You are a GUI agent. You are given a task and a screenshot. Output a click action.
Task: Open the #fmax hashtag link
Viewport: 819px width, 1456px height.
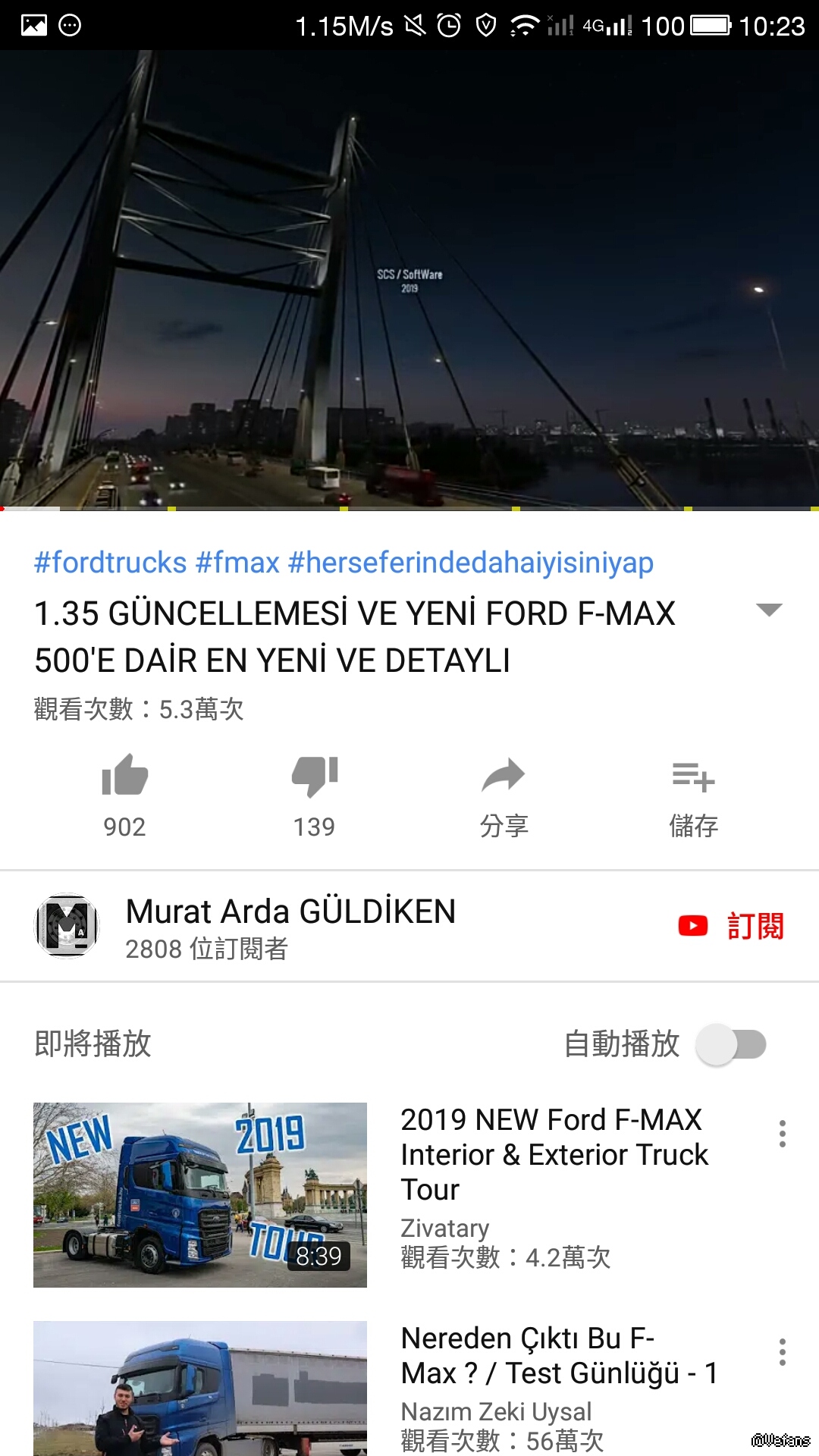click(237, 563)
